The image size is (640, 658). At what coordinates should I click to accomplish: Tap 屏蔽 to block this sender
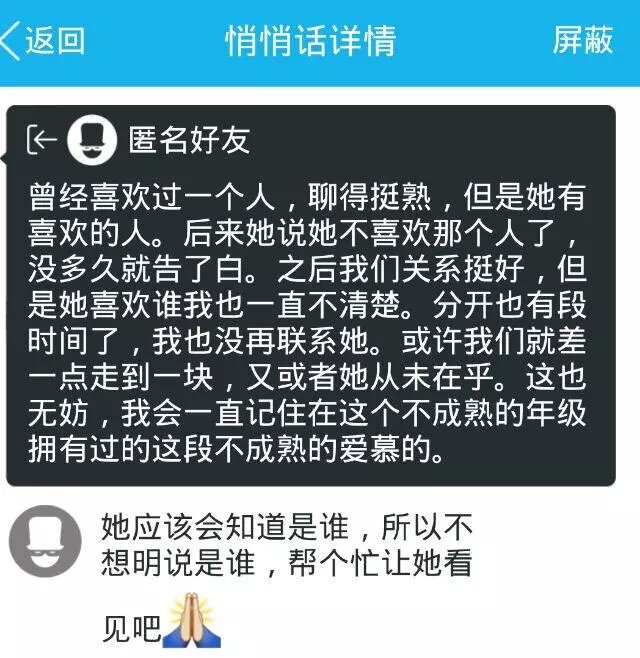coord(582,40)
